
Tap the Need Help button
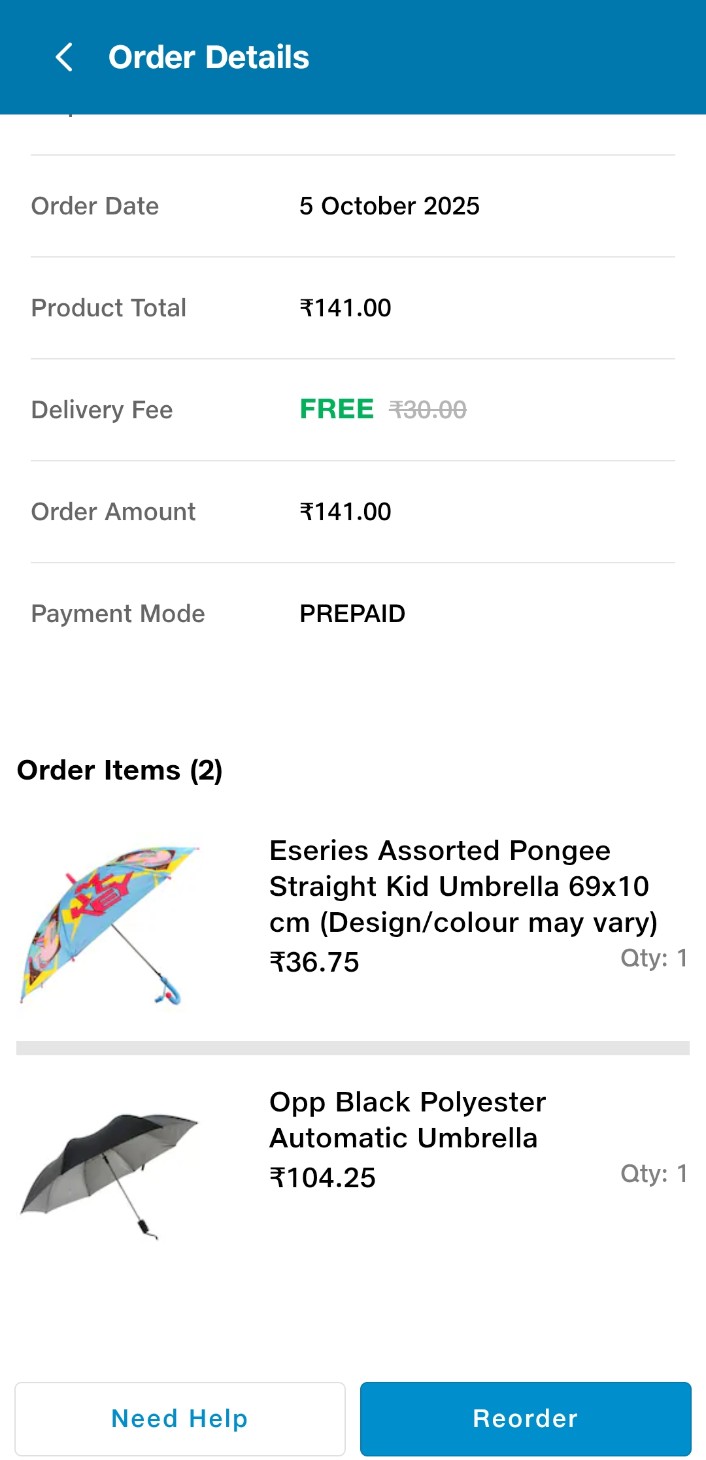pos(180,1418)
